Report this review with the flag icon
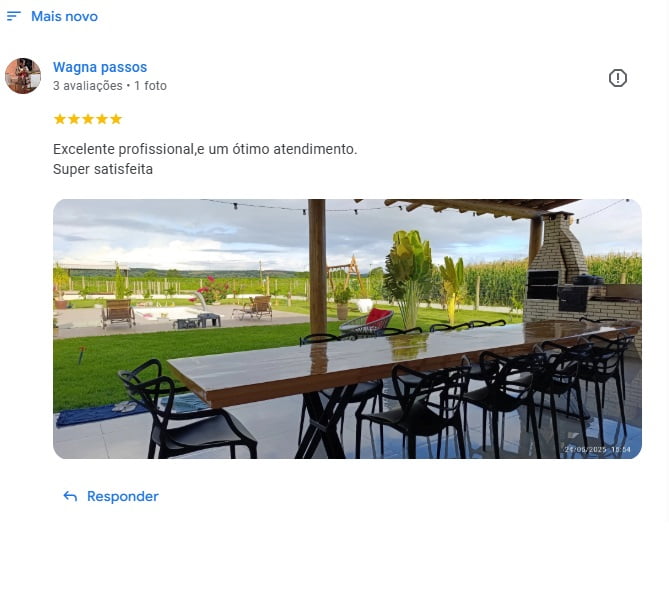669x590 pixels. 618,78
